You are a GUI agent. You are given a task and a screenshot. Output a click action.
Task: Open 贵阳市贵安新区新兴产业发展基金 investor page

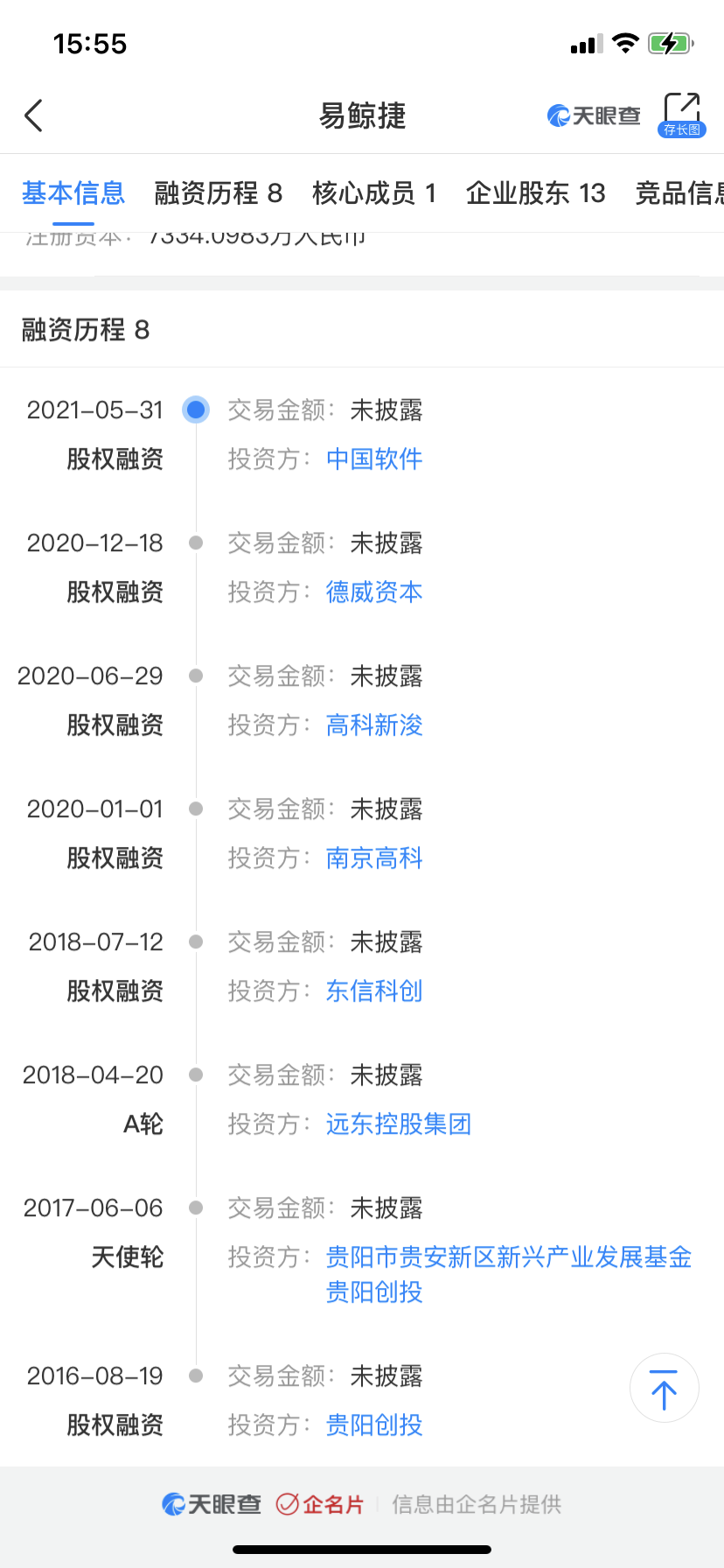click(x=509, y=1256)
